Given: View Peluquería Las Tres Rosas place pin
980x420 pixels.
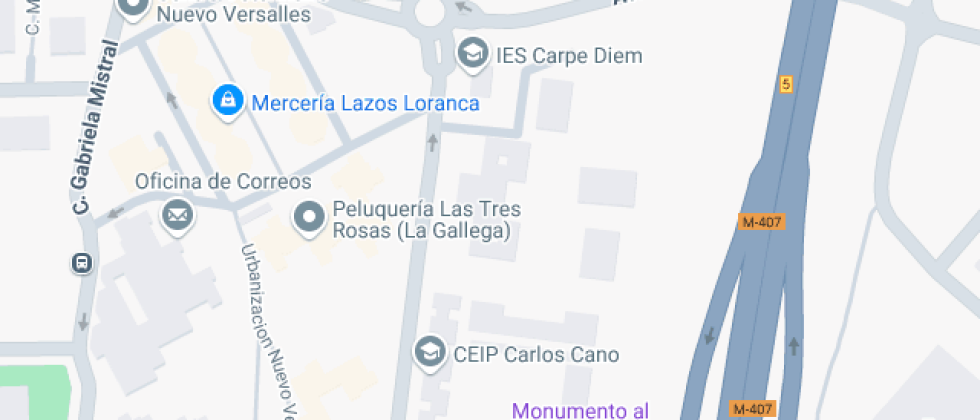Looking at the screenshot, I should pyautogui.click(x=309, y=217).
